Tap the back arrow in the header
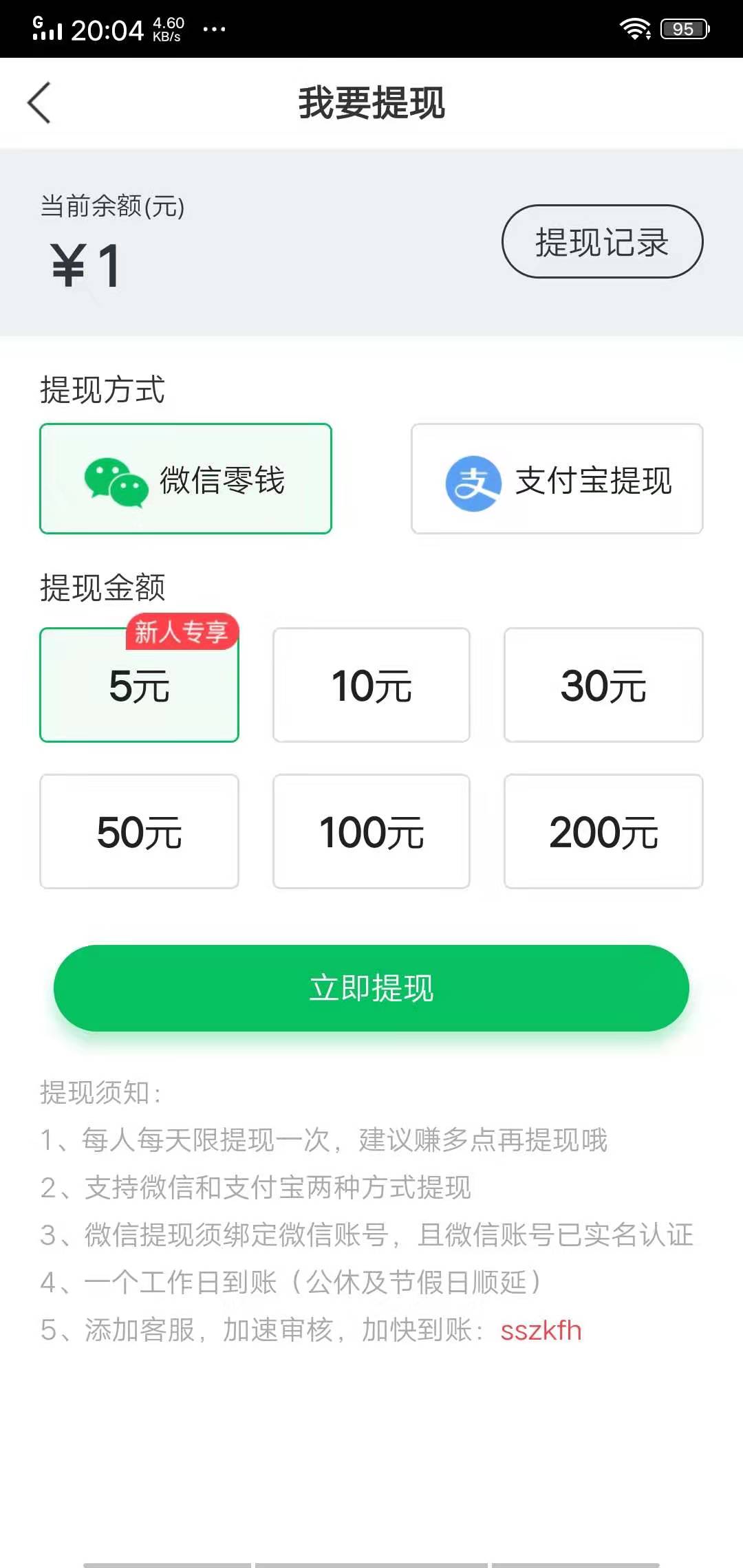This screenshot has width=743, height=1568. click(40, 103)
